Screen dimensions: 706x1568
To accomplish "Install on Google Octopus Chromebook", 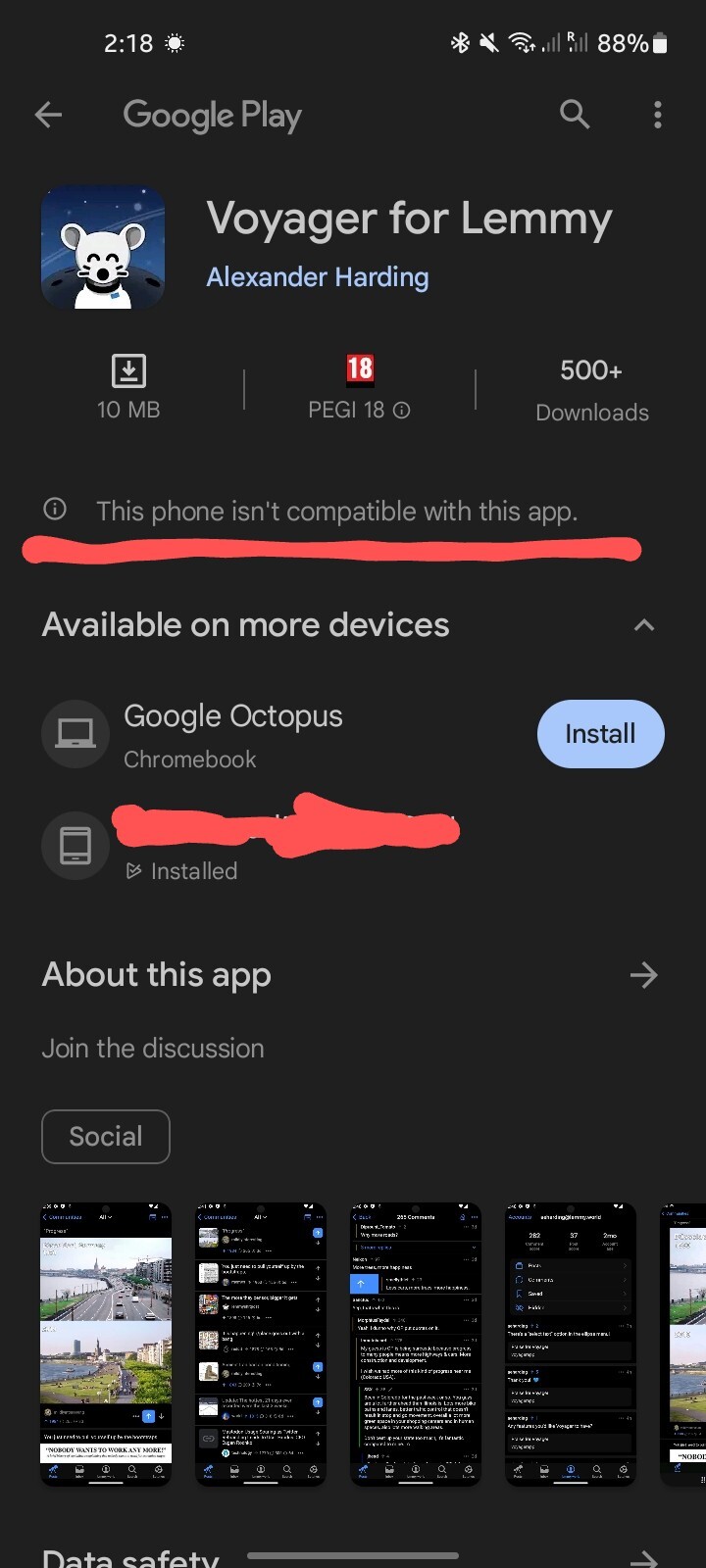I will [600, 734].
